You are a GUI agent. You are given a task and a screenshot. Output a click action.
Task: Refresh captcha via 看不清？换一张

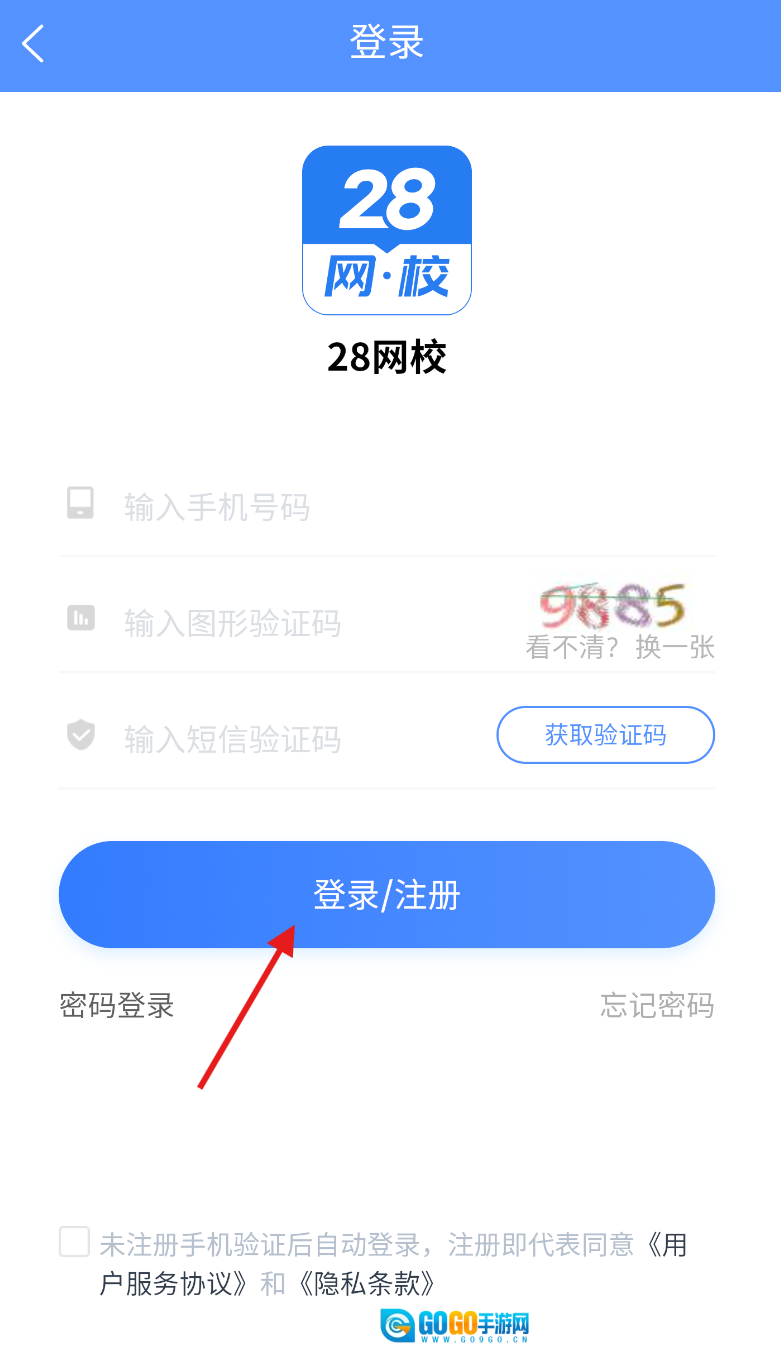point(620,647)
